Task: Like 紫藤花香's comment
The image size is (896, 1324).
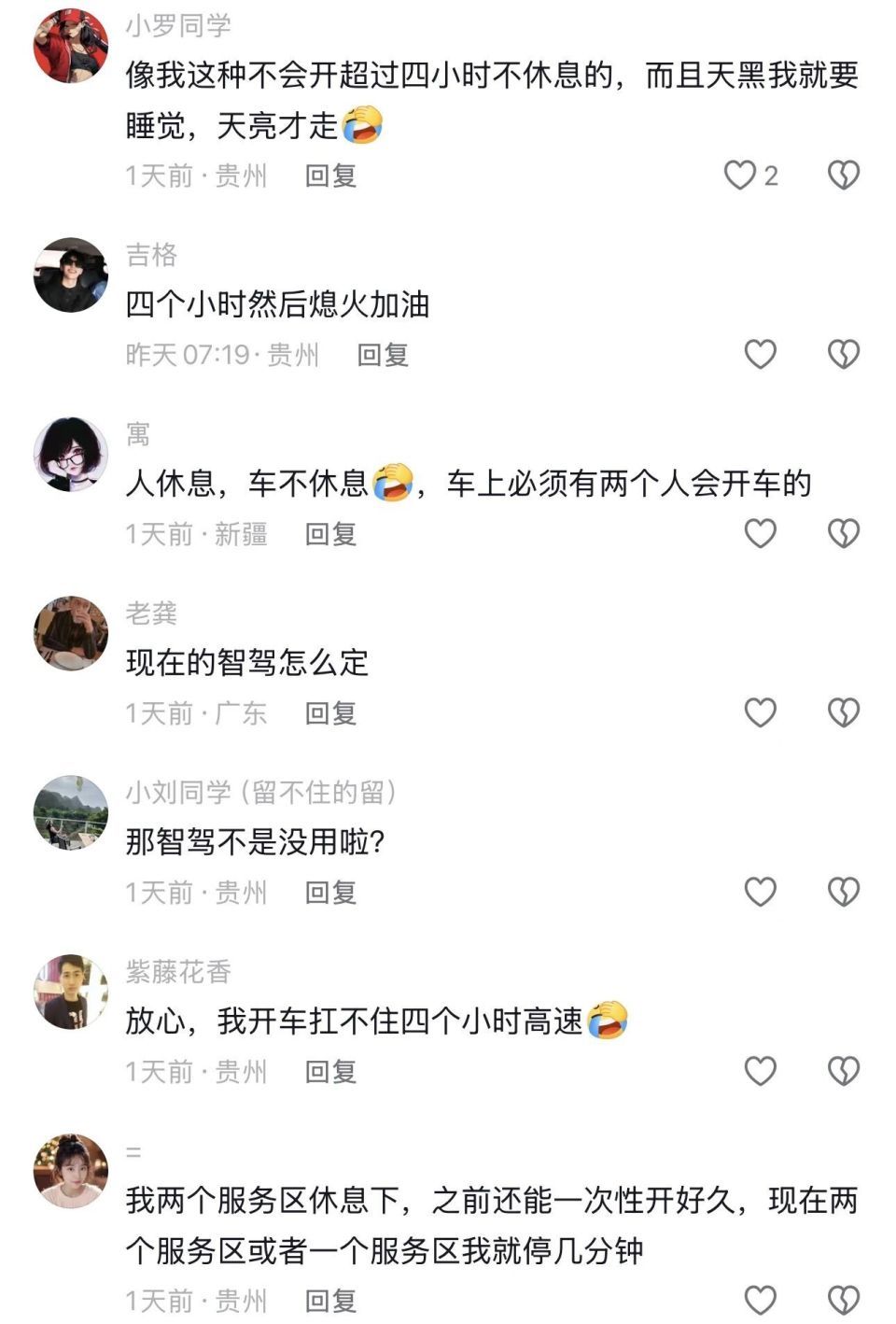Action: pos(760,1072)
